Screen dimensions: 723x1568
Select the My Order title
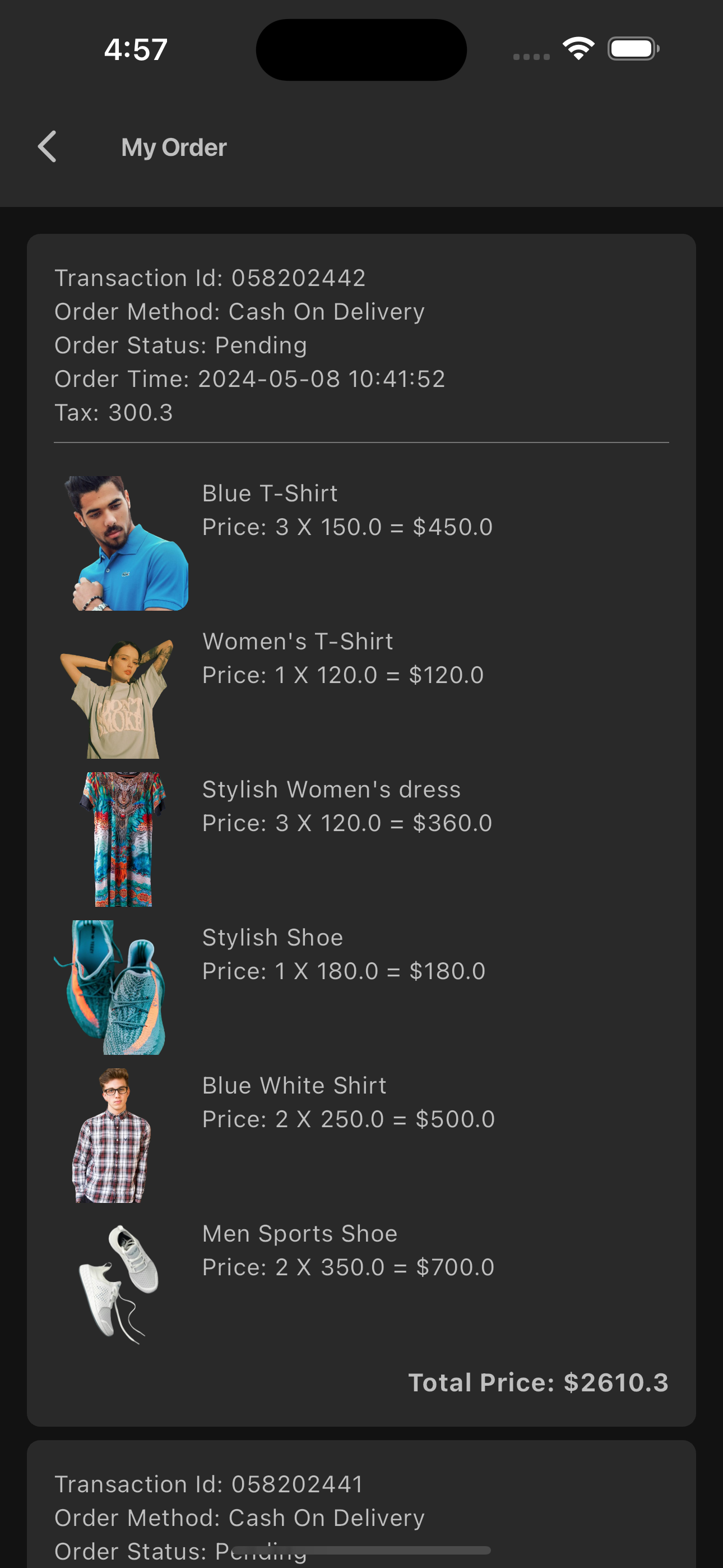click(173, 147)
